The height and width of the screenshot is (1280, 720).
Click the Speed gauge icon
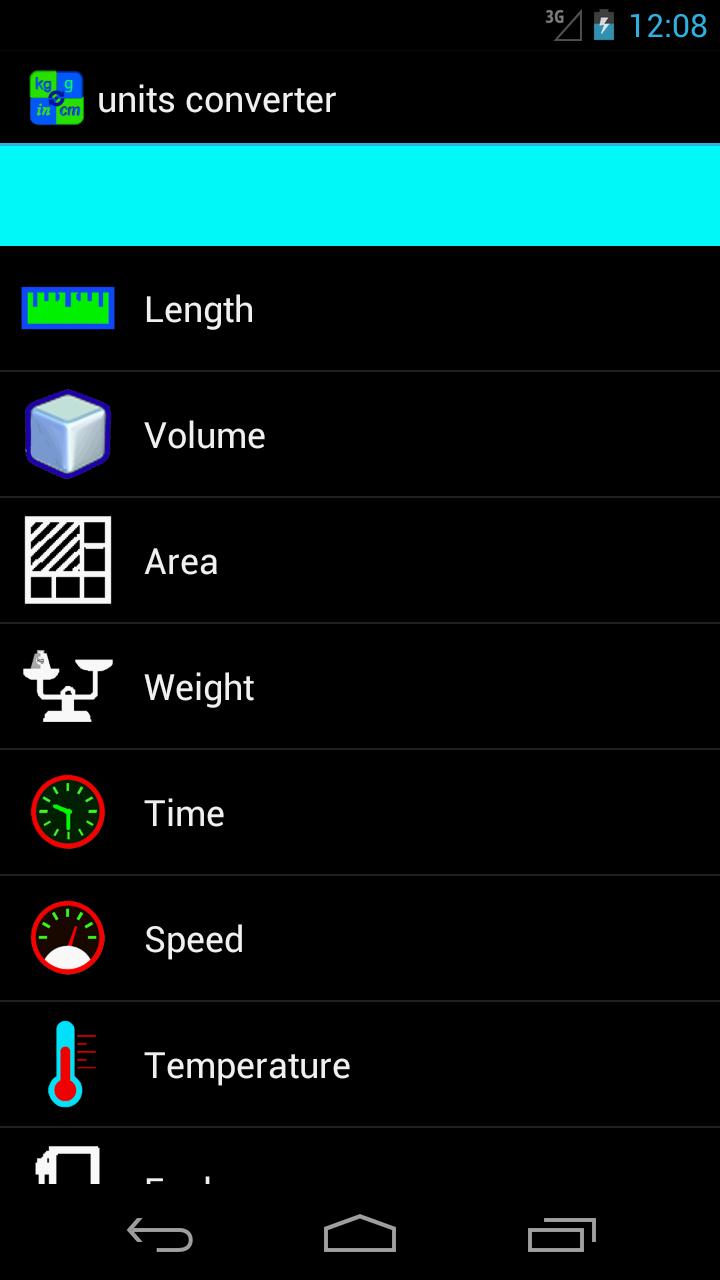point(67,936)
